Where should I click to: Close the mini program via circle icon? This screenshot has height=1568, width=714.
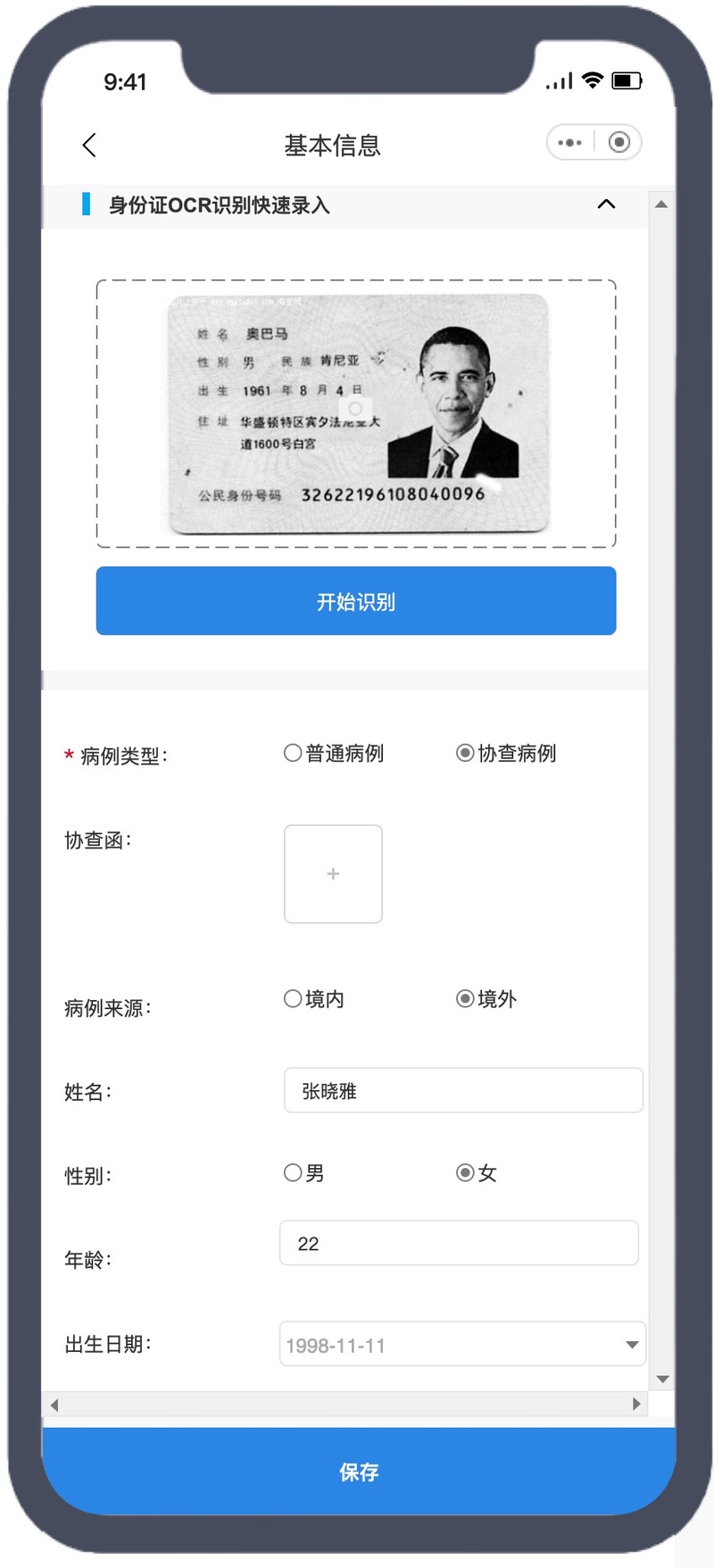tap(619, 142)
